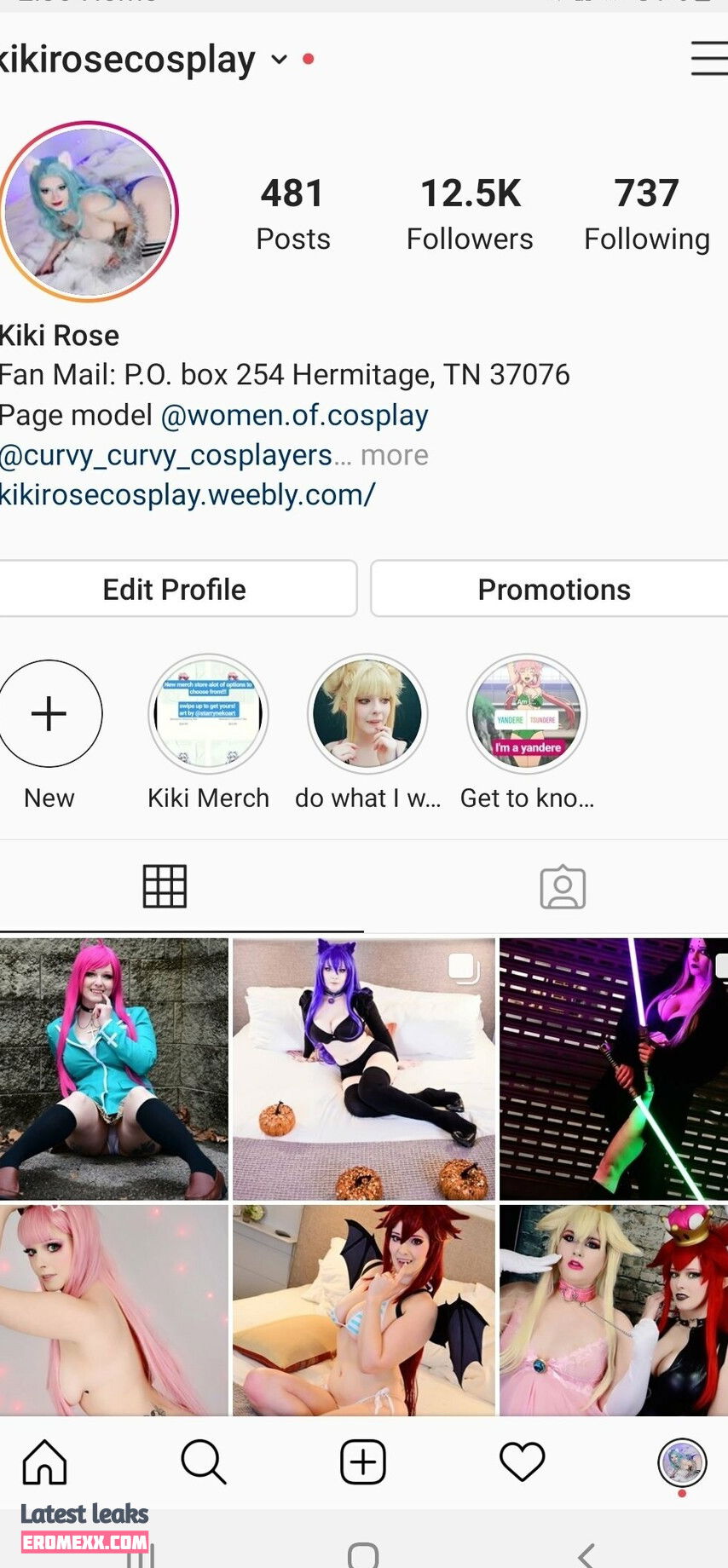Image resolution: width=728 pixels, height=1568 pixels.
Task: Create a new post
Action: 363,1462
